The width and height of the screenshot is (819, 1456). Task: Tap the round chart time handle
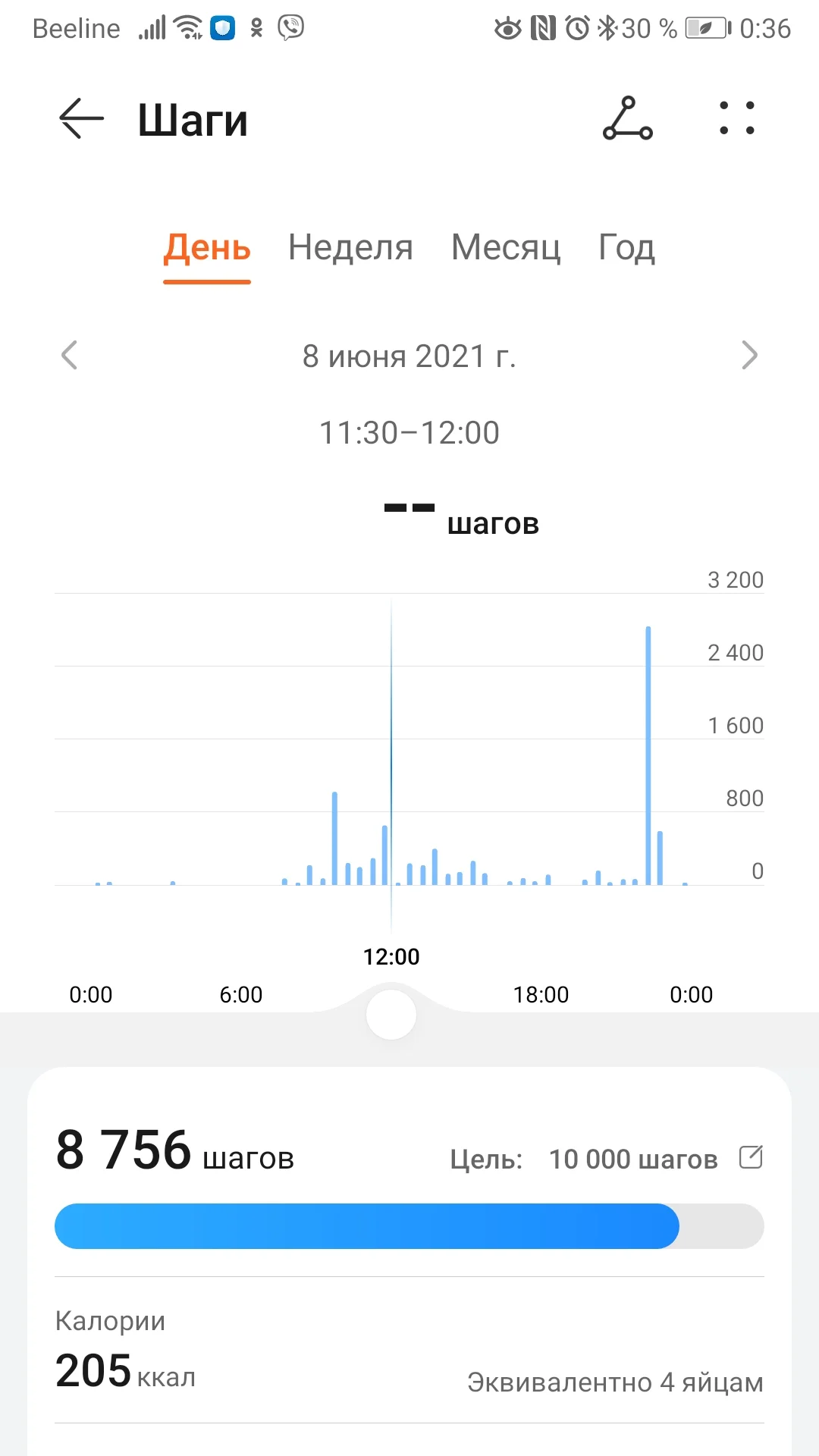[391, 1015]
